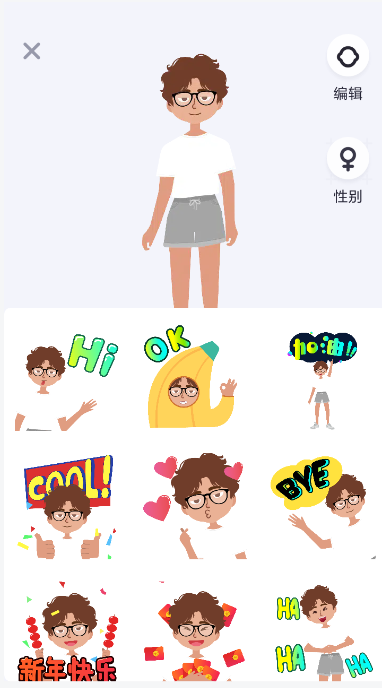Choose the 加油 cheering sticker
Image resolution: width=382 pixels, height=688 pixels.
click(x=323, y=380)
